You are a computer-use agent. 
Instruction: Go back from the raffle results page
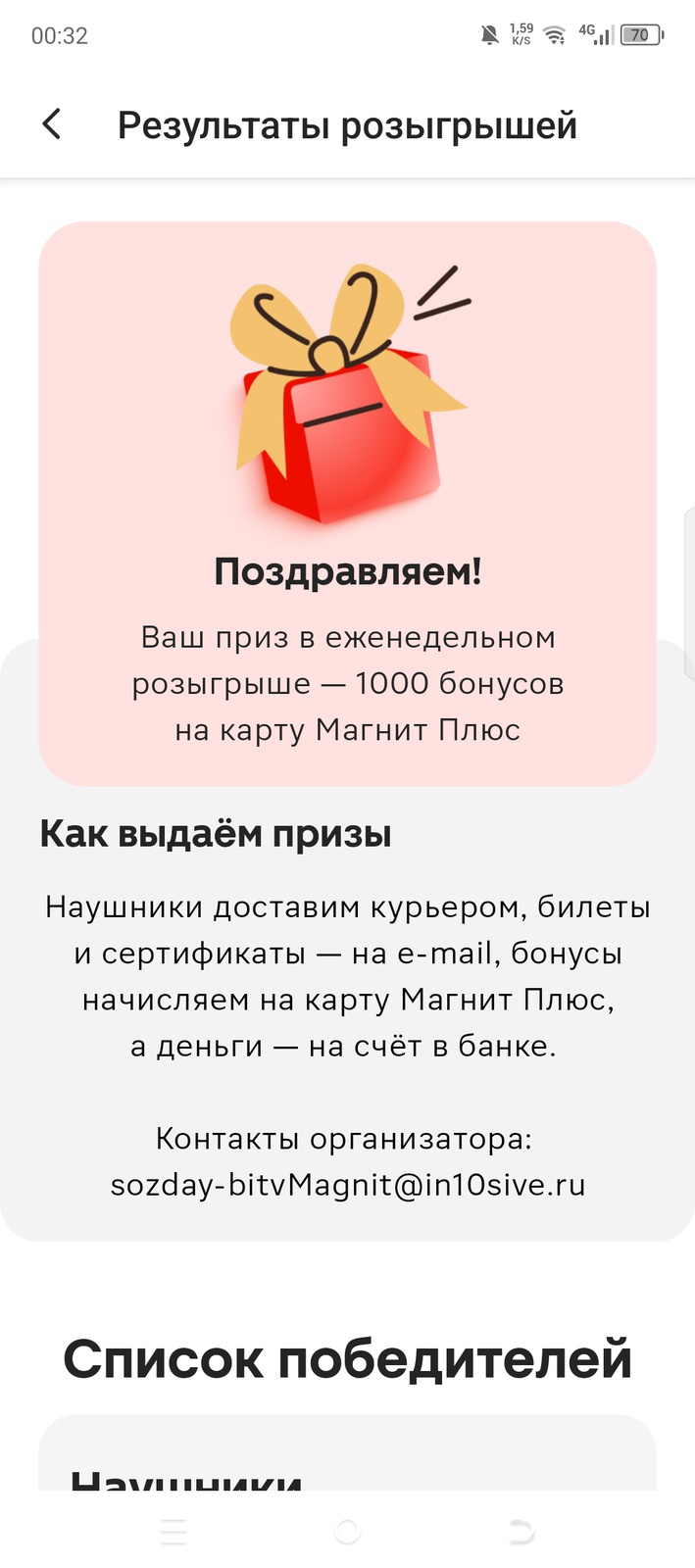click(x=52, y=124)
